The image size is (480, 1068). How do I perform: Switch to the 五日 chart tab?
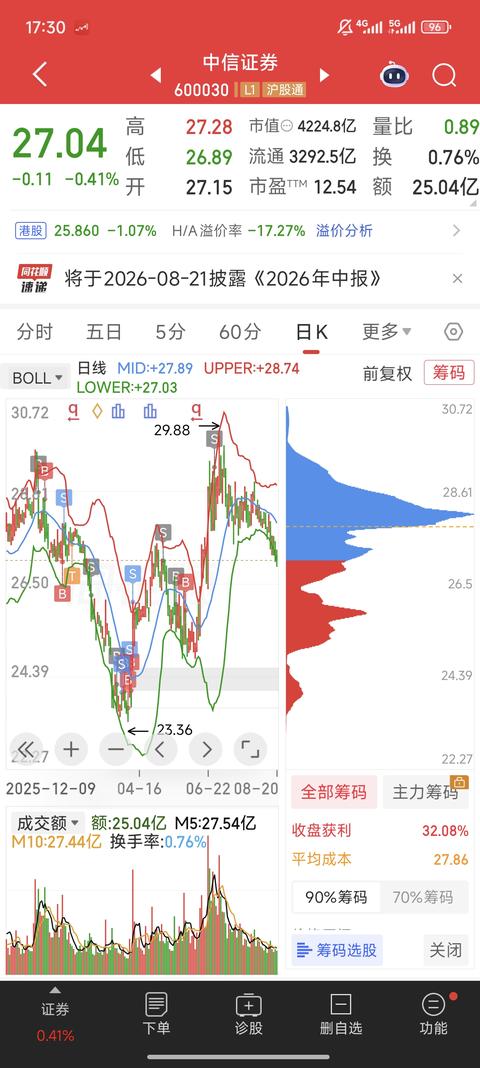pos(103,332)
